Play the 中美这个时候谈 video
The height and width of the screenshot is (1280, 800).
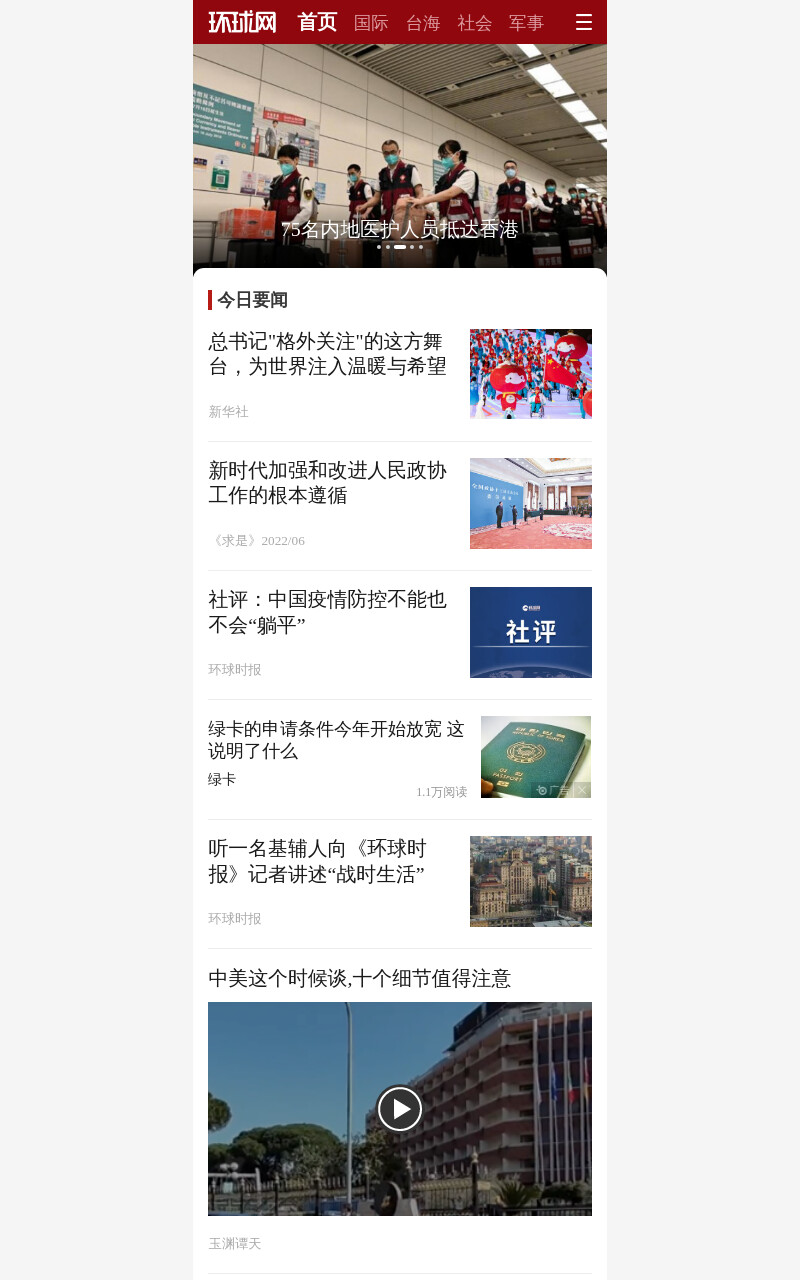click(400, 1109)
